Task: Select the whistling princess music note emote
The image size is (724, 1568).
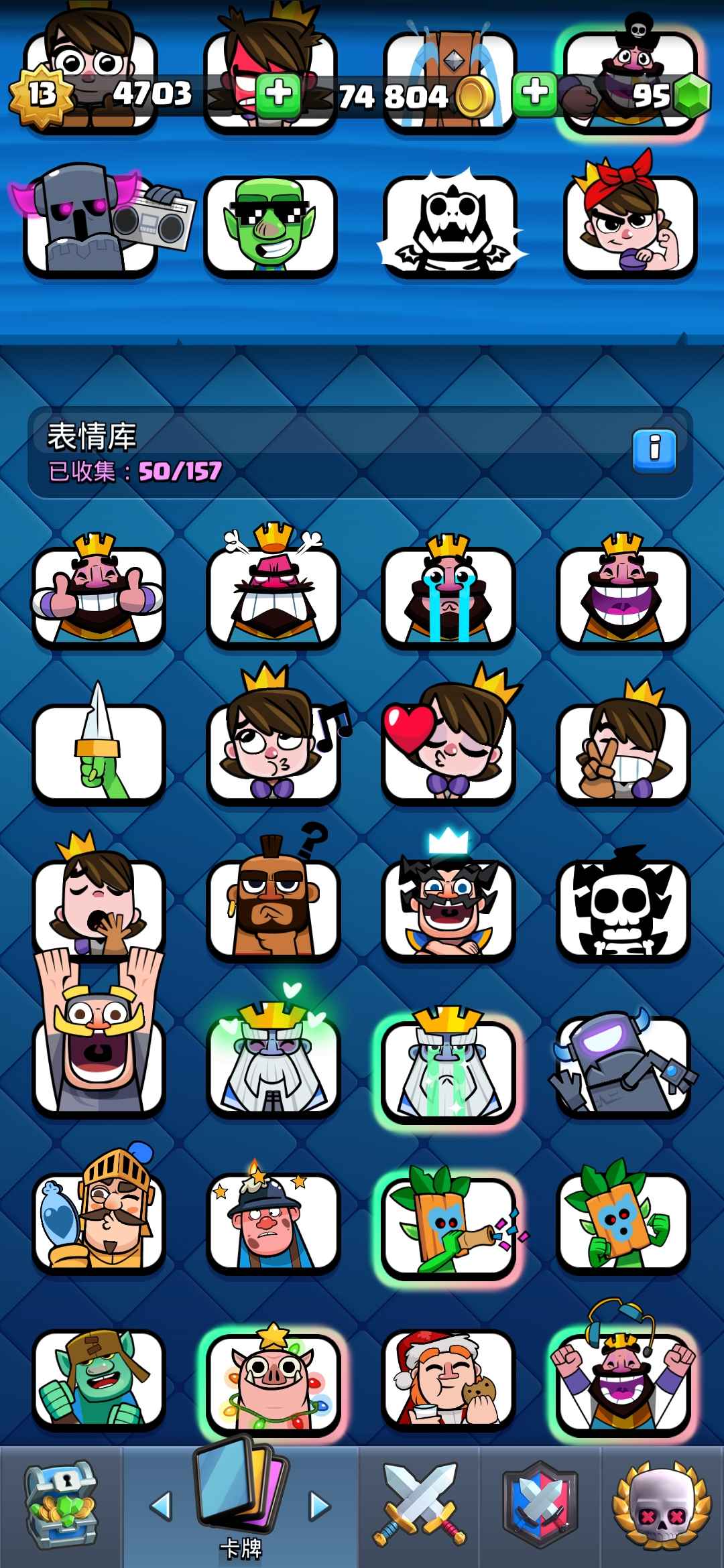Action: tap(273, 744)
